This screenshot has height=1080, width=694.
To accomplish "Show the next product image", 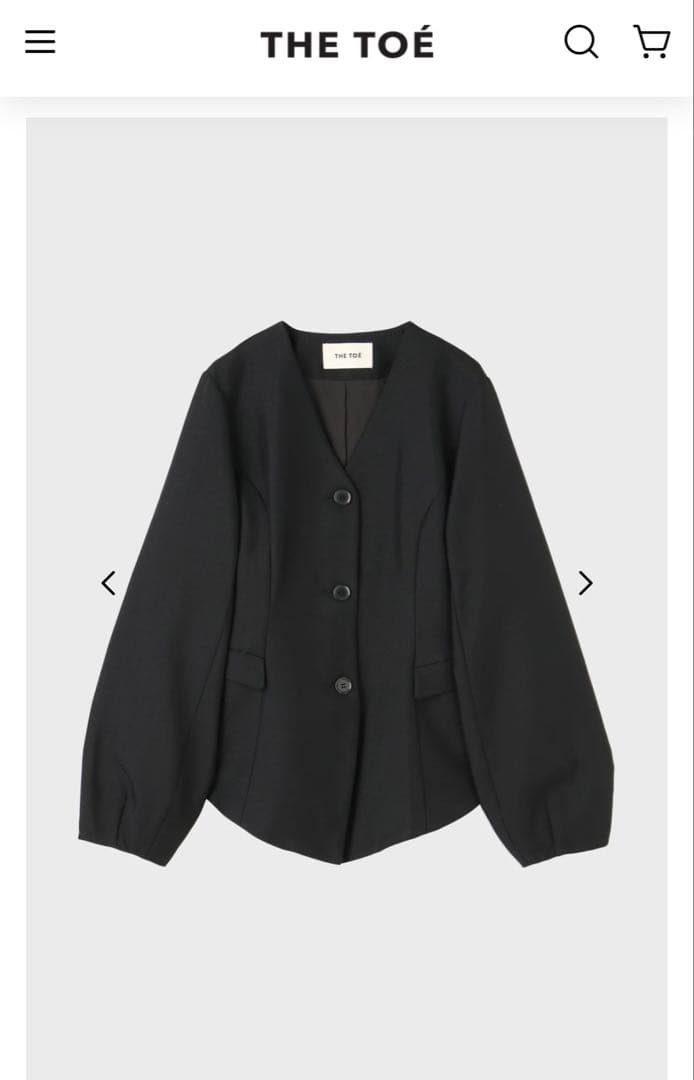I will [x=586, y=583].
